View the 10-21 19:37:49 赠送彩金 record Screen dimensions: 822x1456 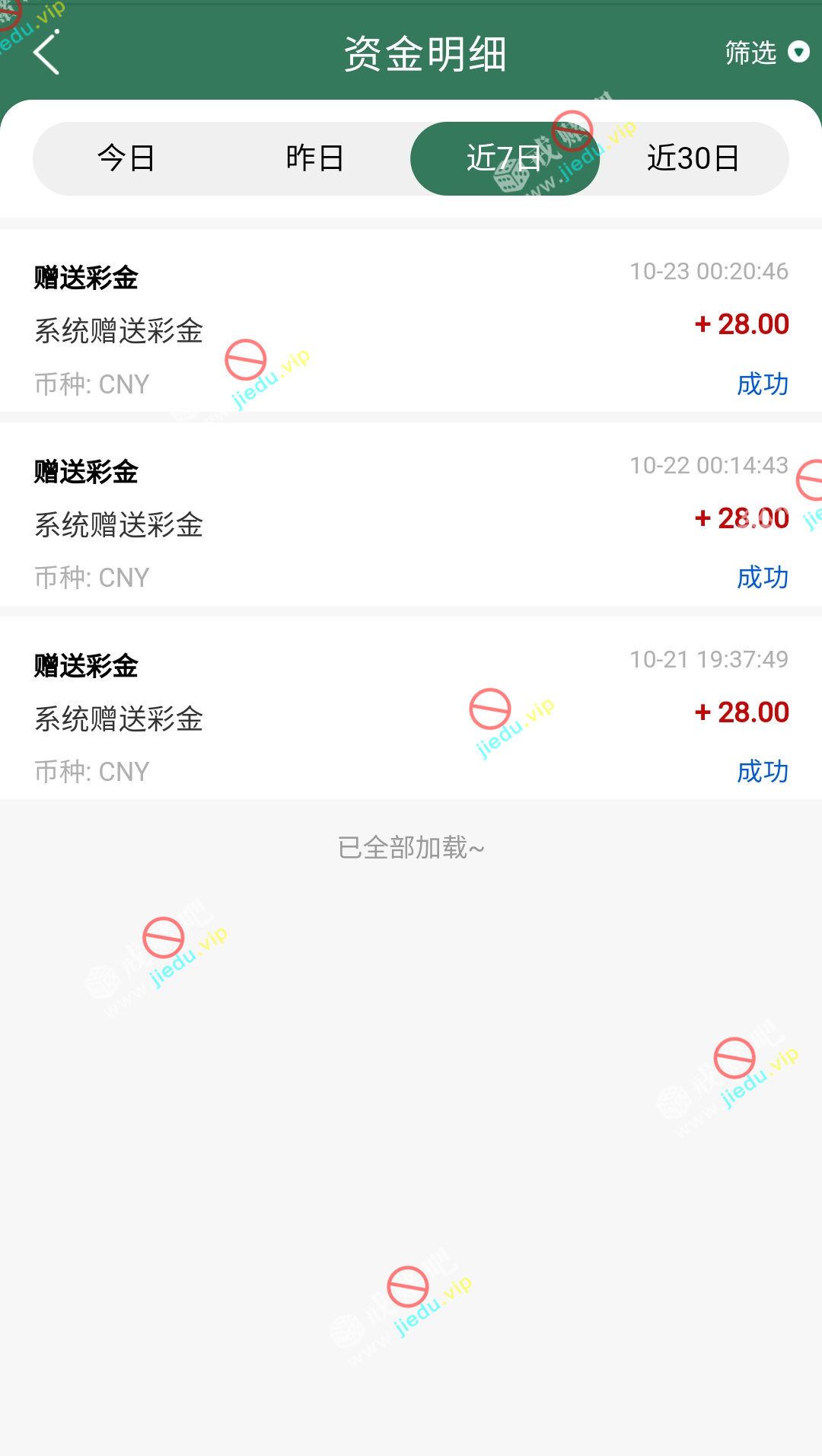tap(411, 715)
